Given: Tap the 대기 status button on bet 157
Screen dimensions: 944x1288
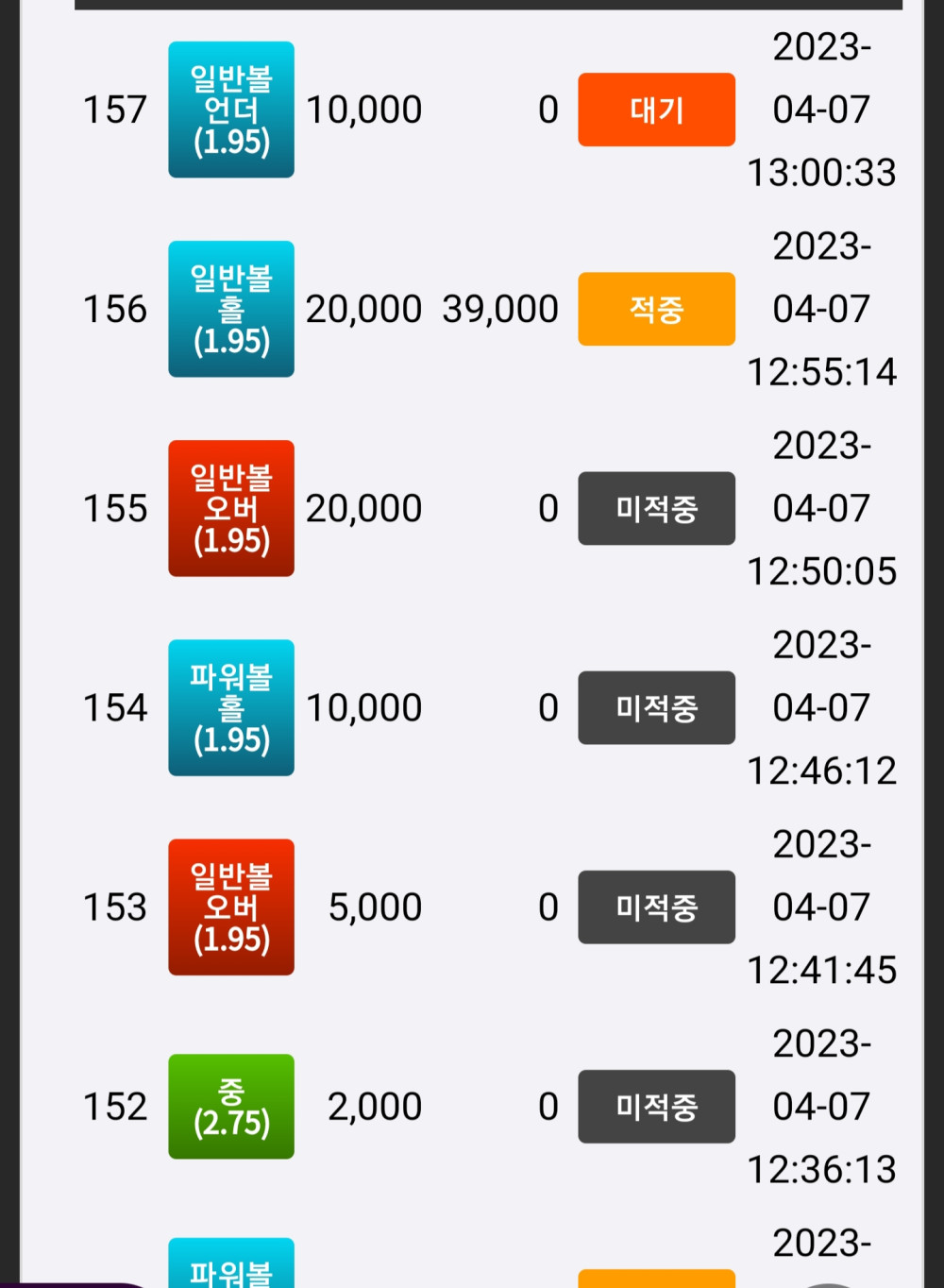Looking at the screenshot, I should click(x=656, y=110).
